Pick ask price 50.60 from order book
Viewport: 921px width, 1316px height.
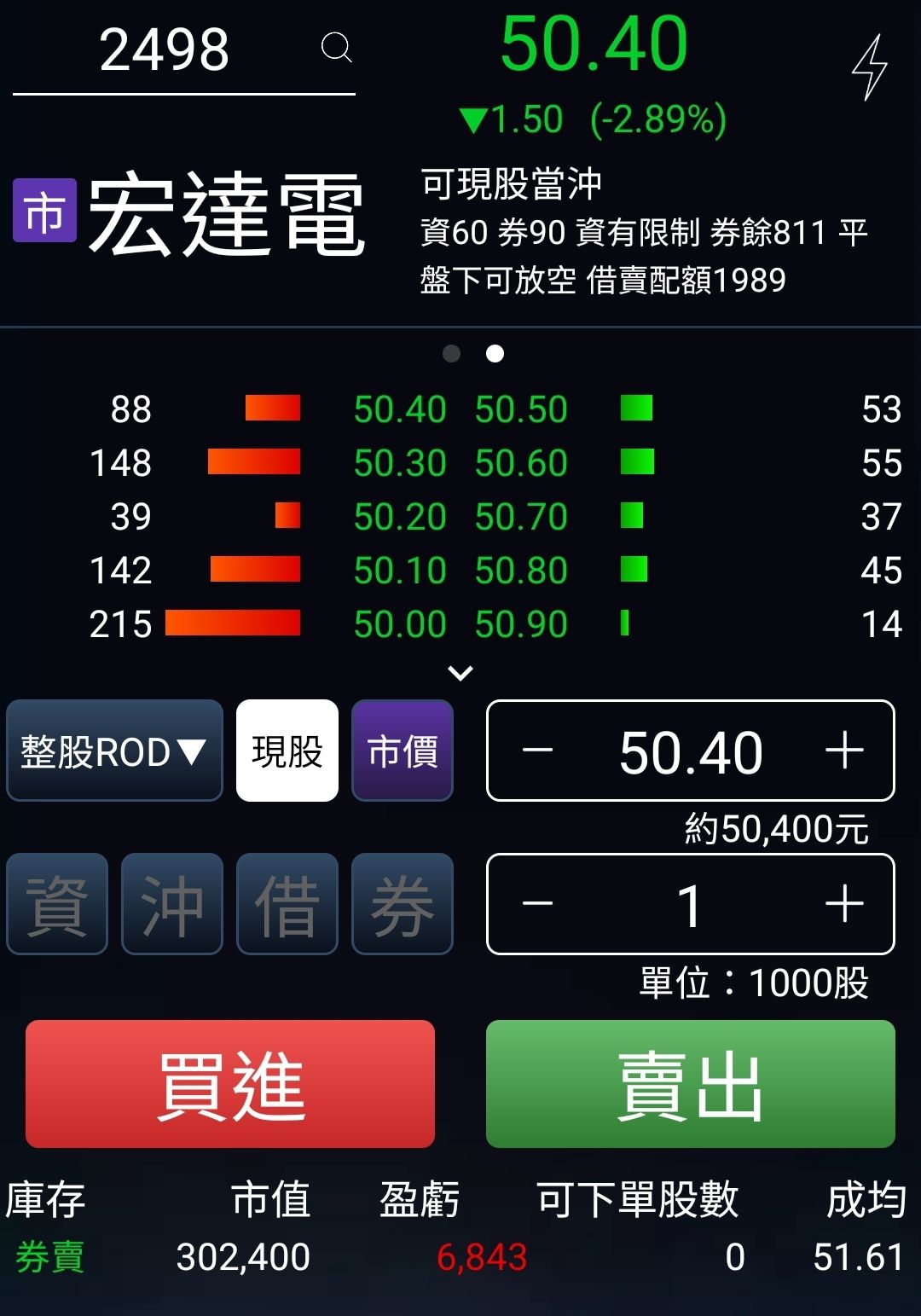[x=521, y=463]
